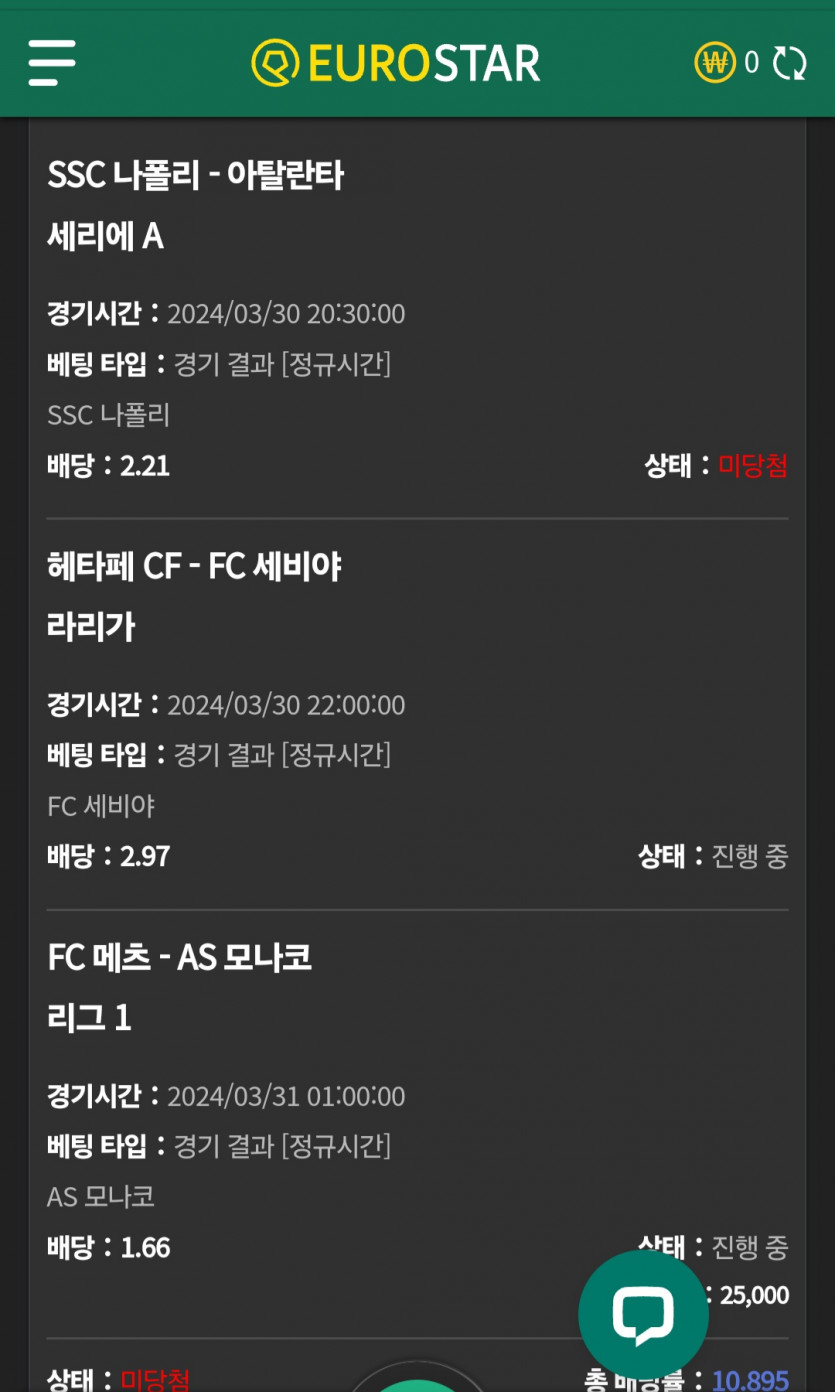Tap the EUROSTAR logo to go home
This screenshot has width=835, height=1392.
[x=396, y=63]
